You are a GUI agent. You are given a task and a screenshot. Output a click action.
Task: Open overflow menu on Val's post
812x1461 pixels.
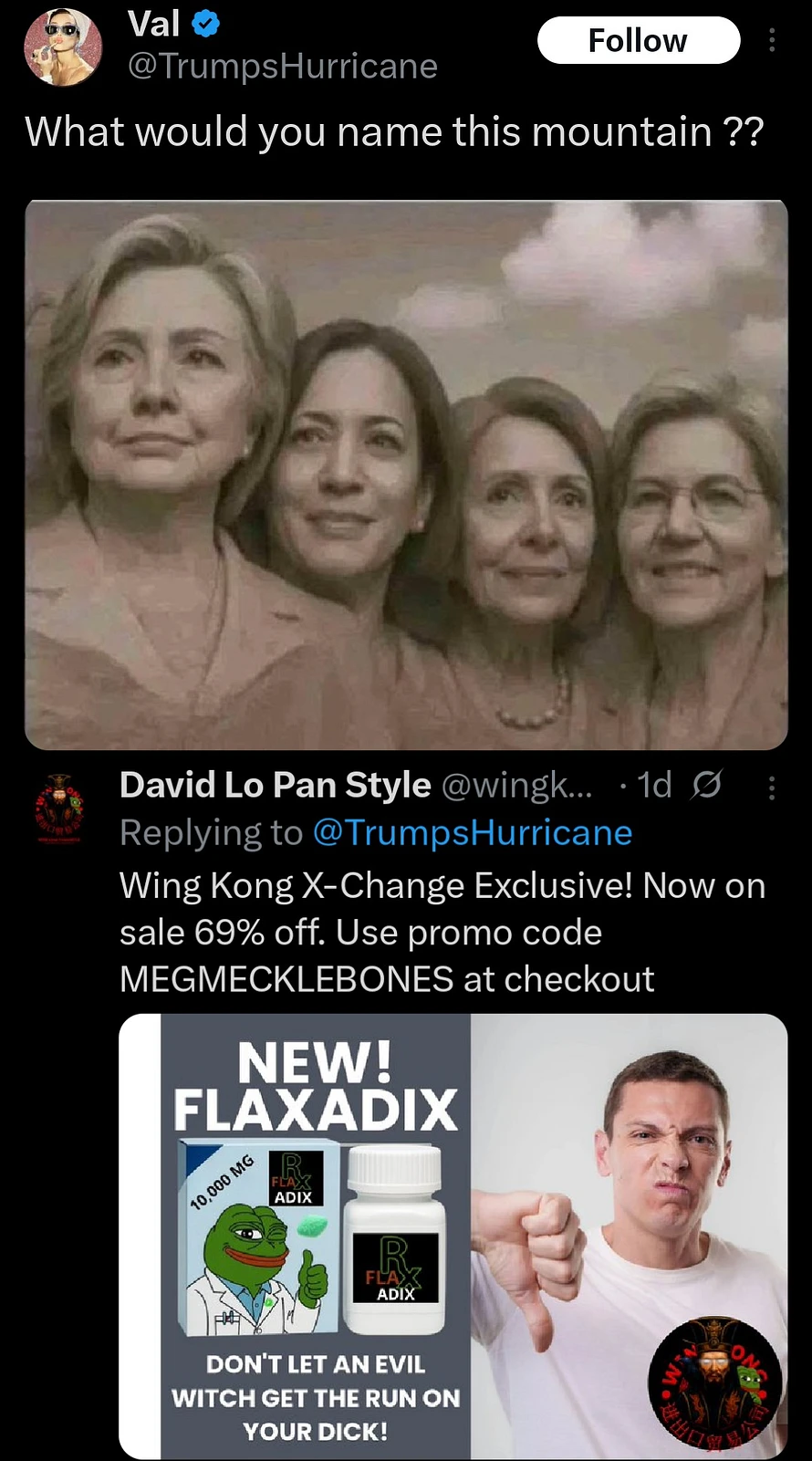point(772,40)
